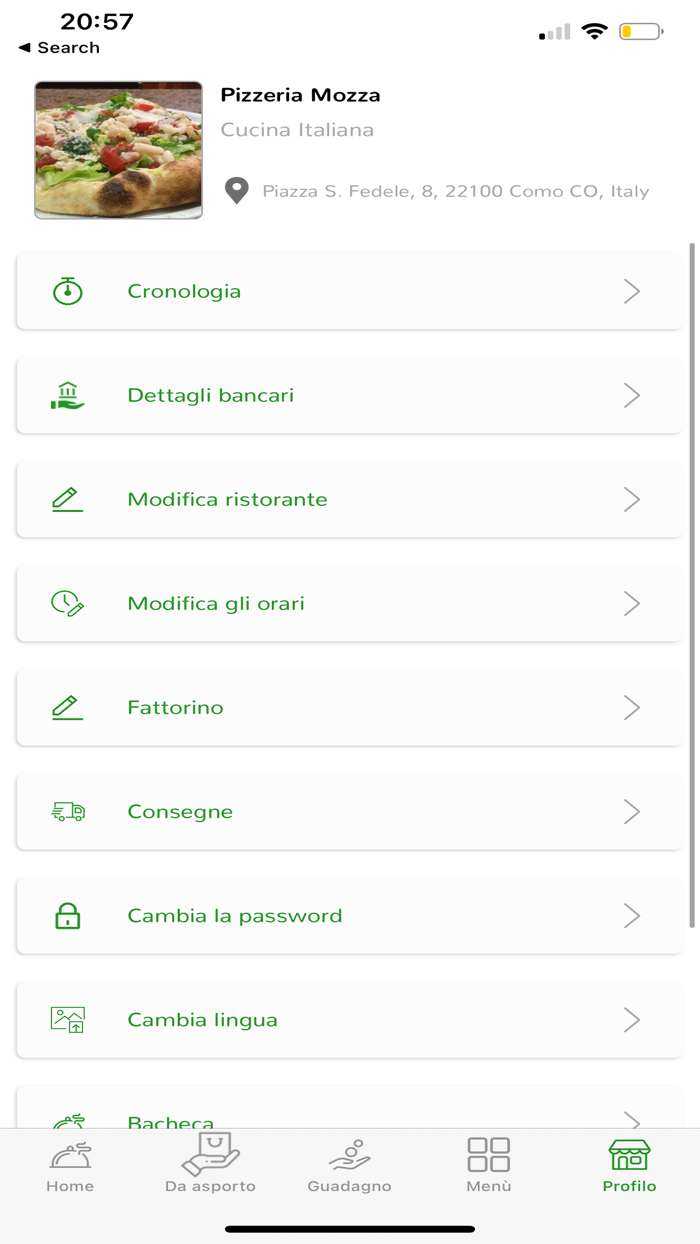
Task: Open Modifica gli orari
Action: pos(349,603)
